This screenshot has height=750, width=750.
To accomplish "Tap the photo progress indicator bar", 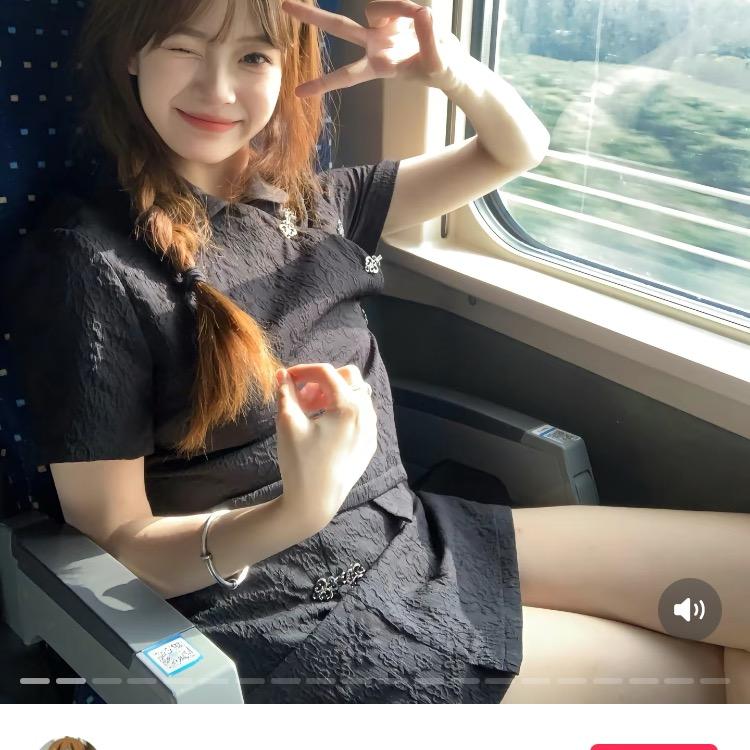I will point(374,681).
